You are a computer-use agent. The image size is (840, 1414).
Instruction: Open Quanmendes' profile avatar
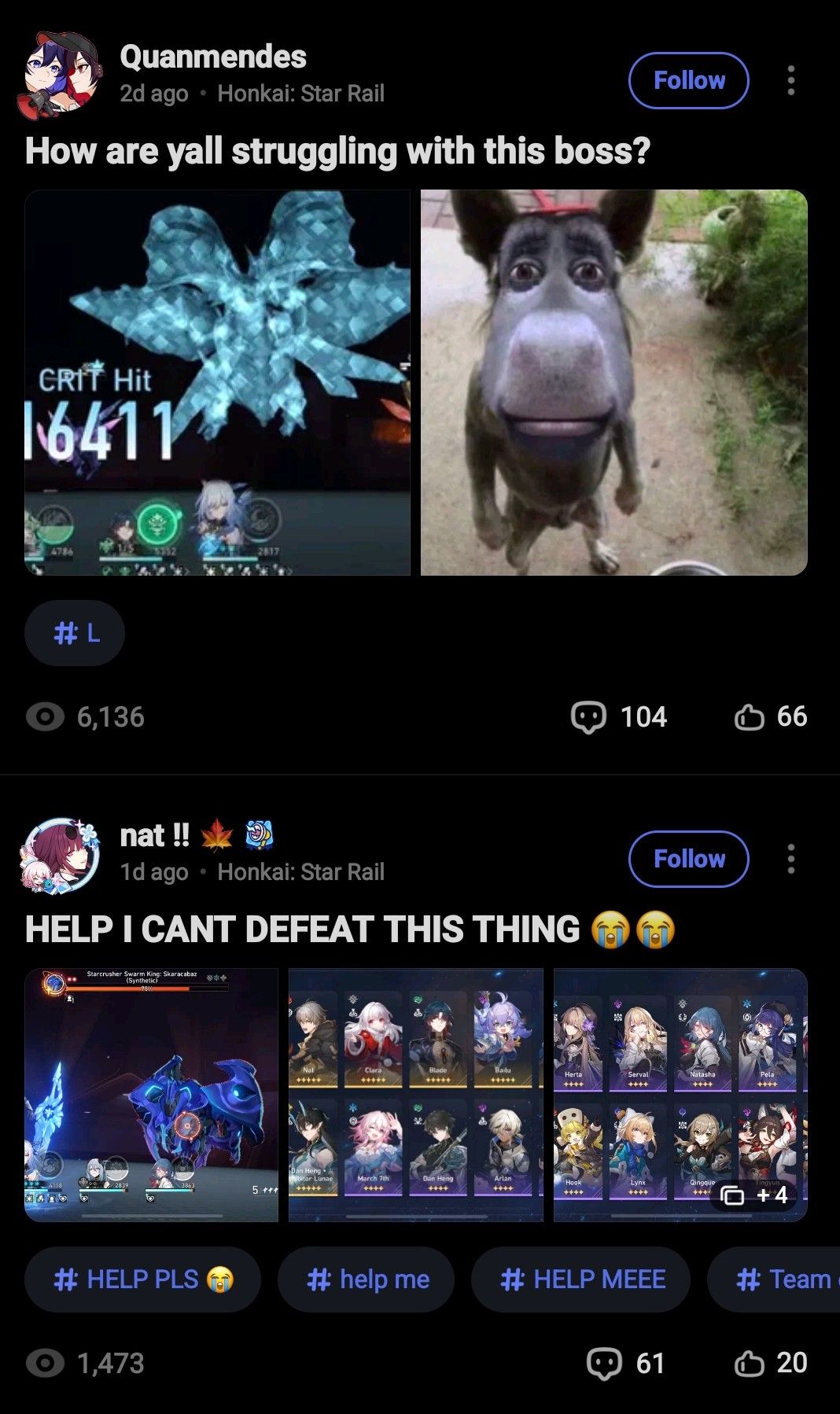coord(60,75)
